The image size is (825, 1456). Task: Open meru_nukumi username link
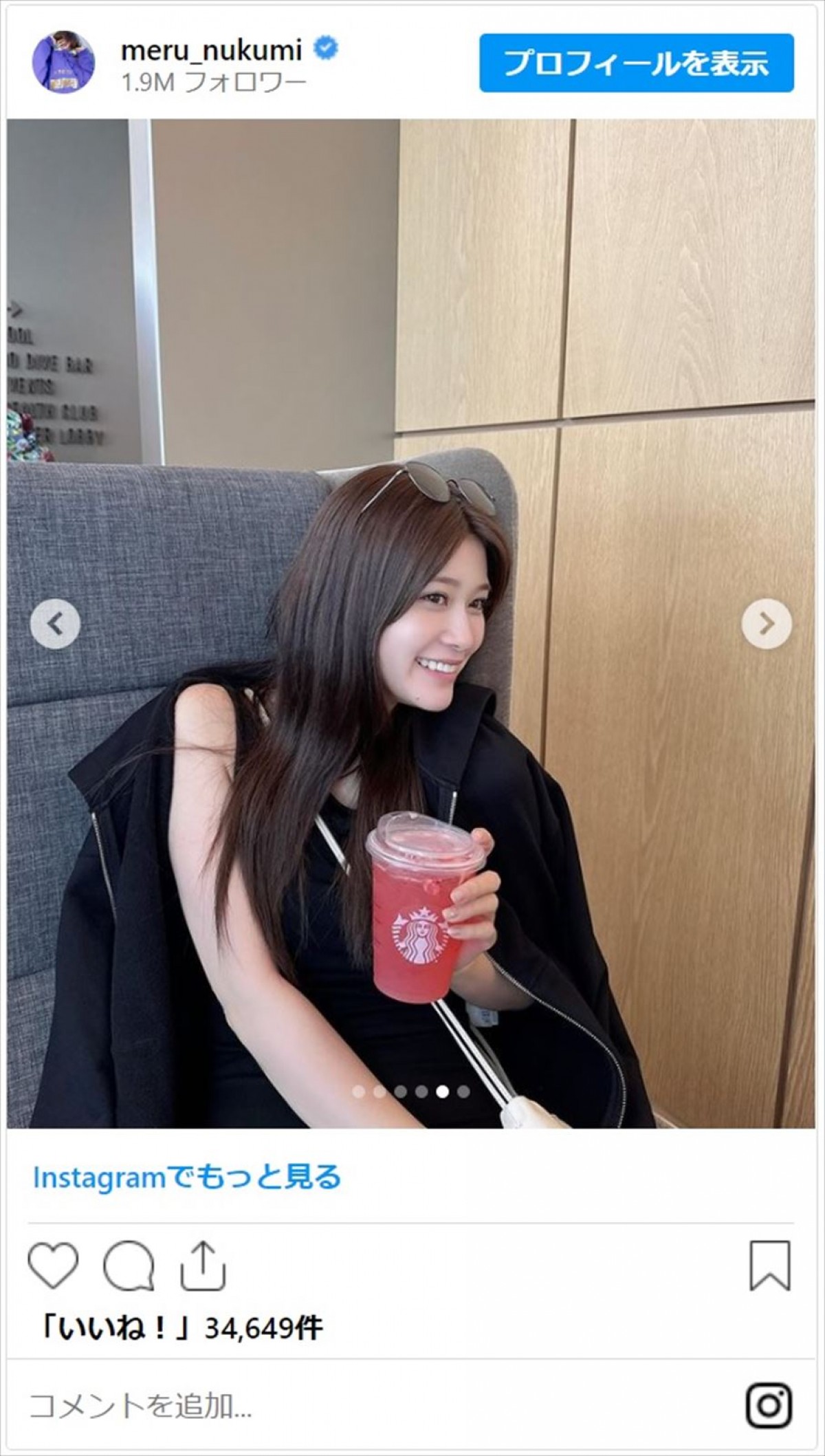(x=211, y=50)
